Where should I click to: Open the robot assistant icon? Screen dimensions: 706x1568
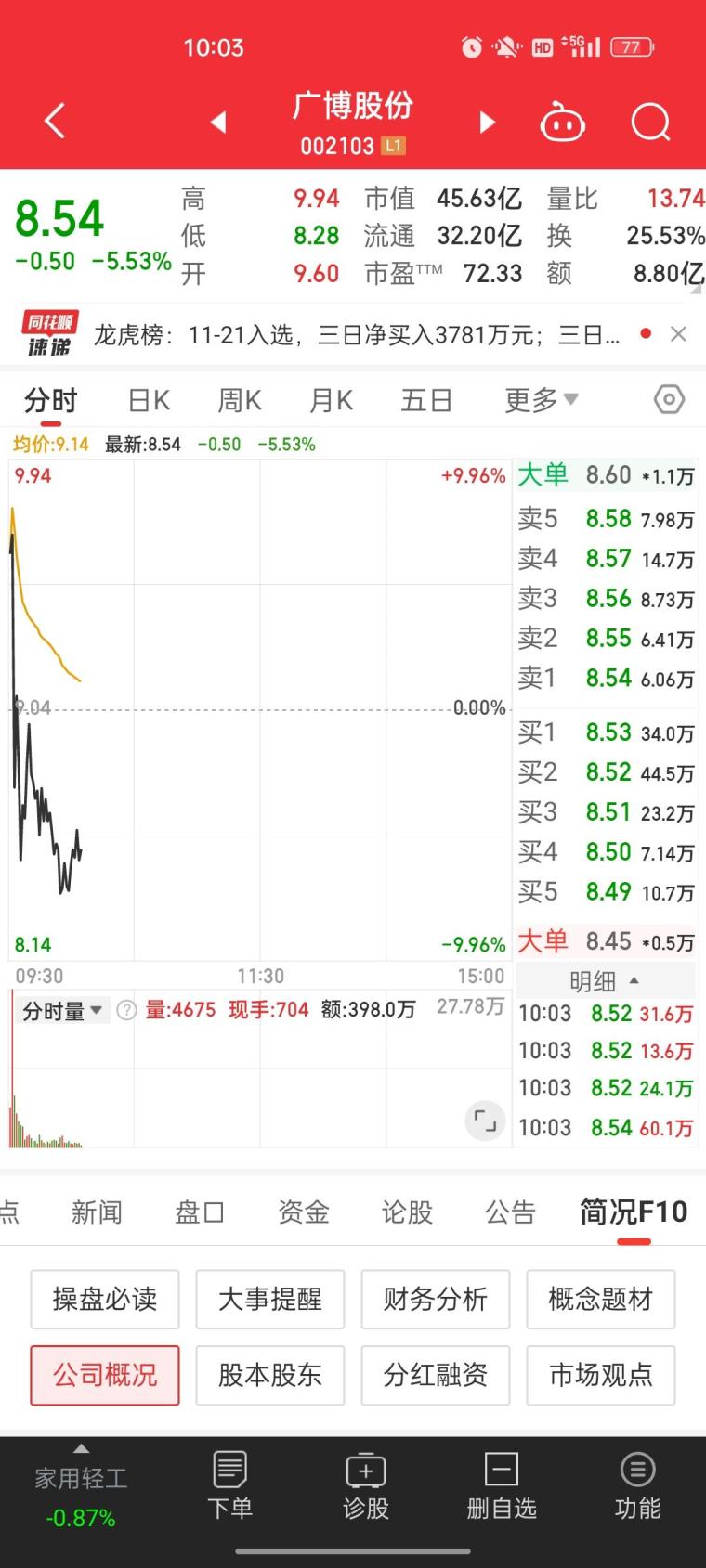pyautogui.click(x=562, y=123)
